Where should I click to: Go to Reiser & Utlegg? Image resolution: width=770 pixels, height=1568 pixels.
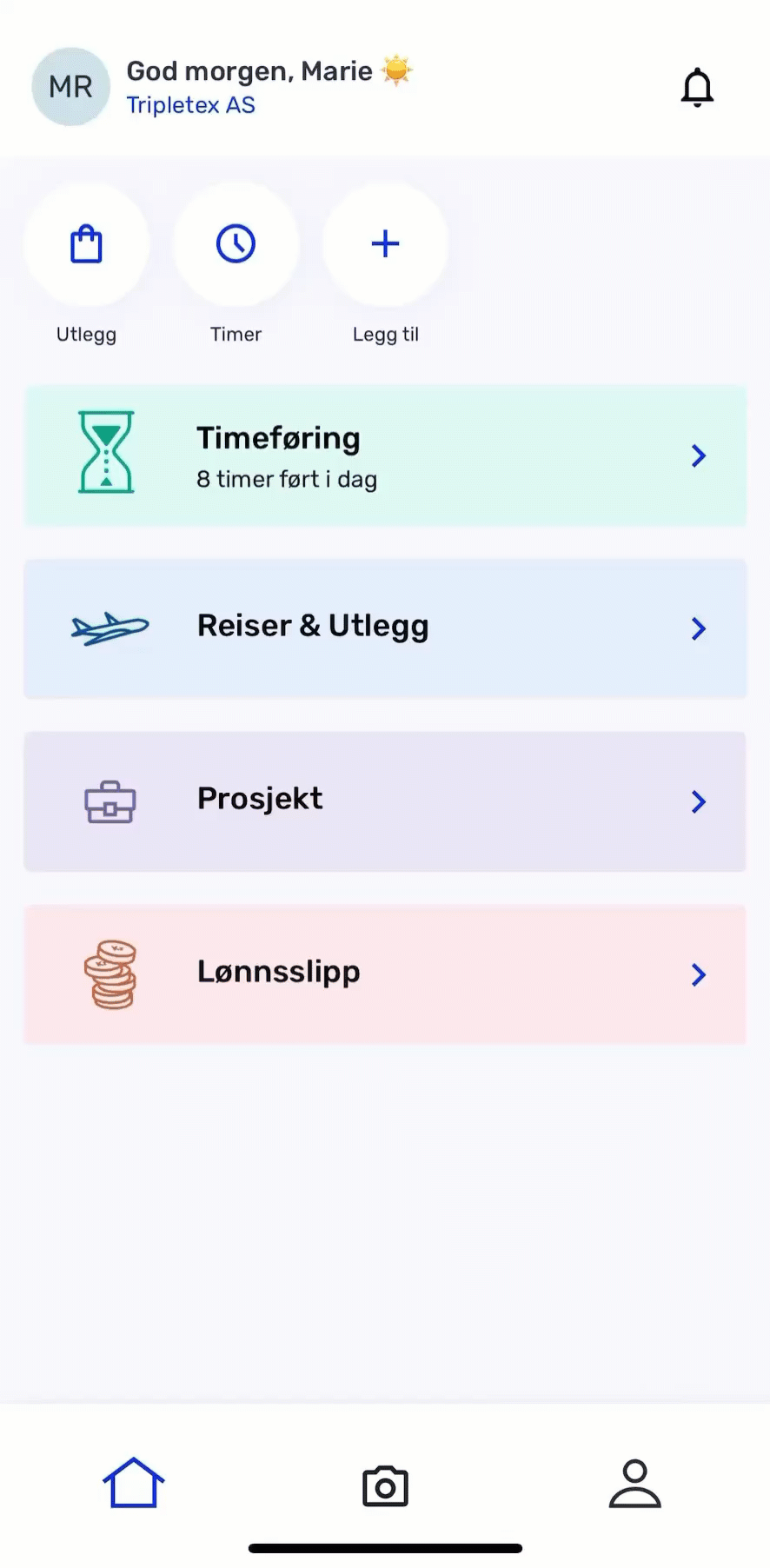pos(385,628)
